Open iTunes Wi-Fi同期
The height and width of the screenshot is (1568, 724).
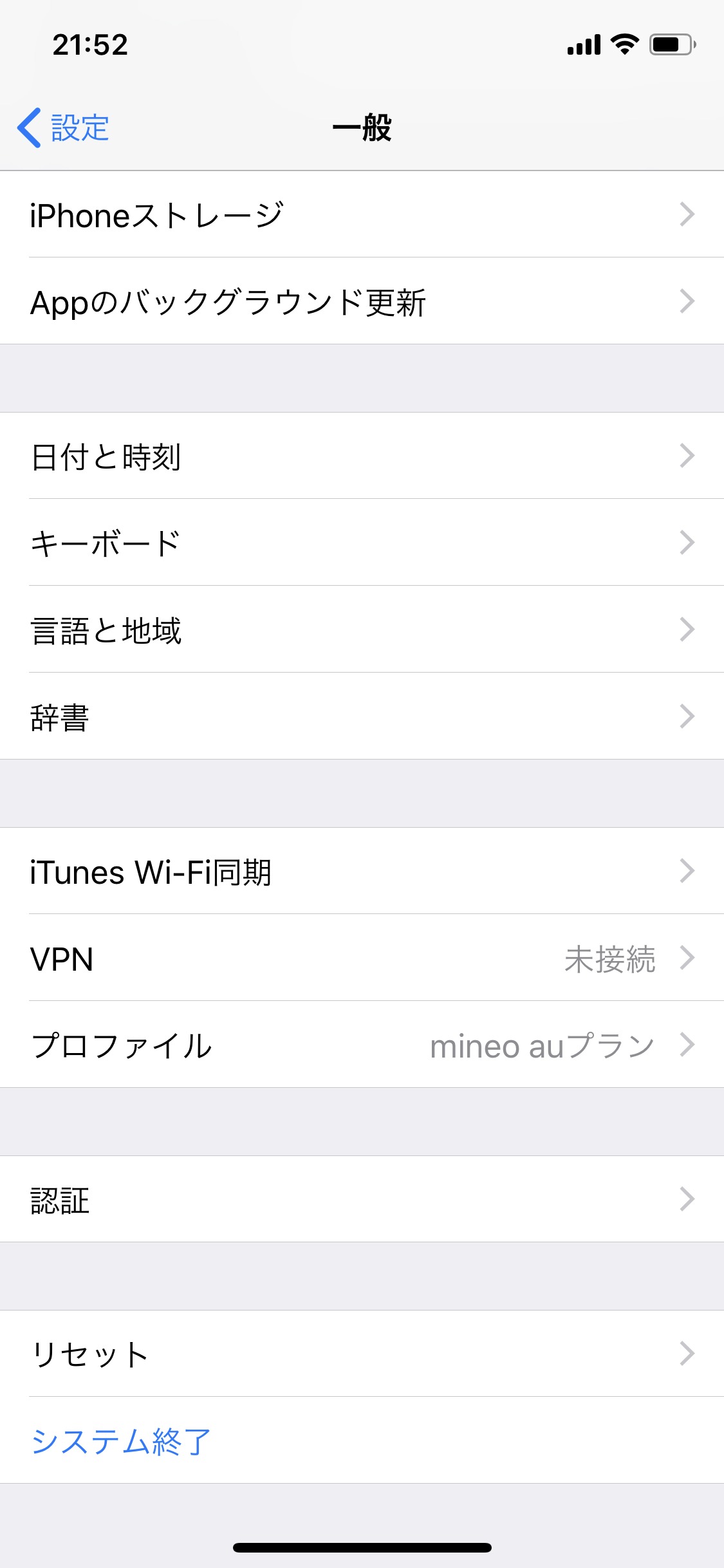362,872
